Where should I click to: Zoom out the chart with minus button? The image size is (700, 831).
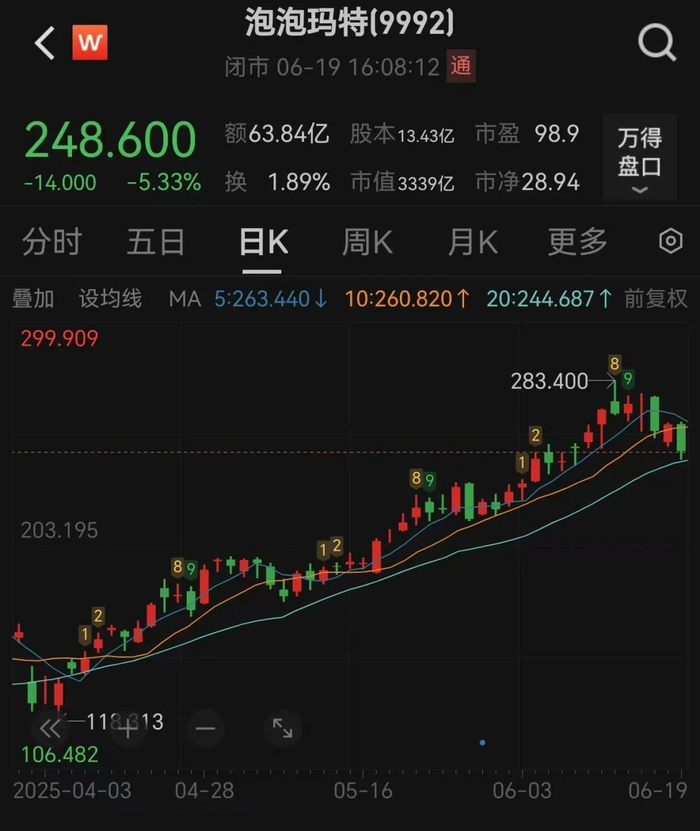[x=205, y=728]
